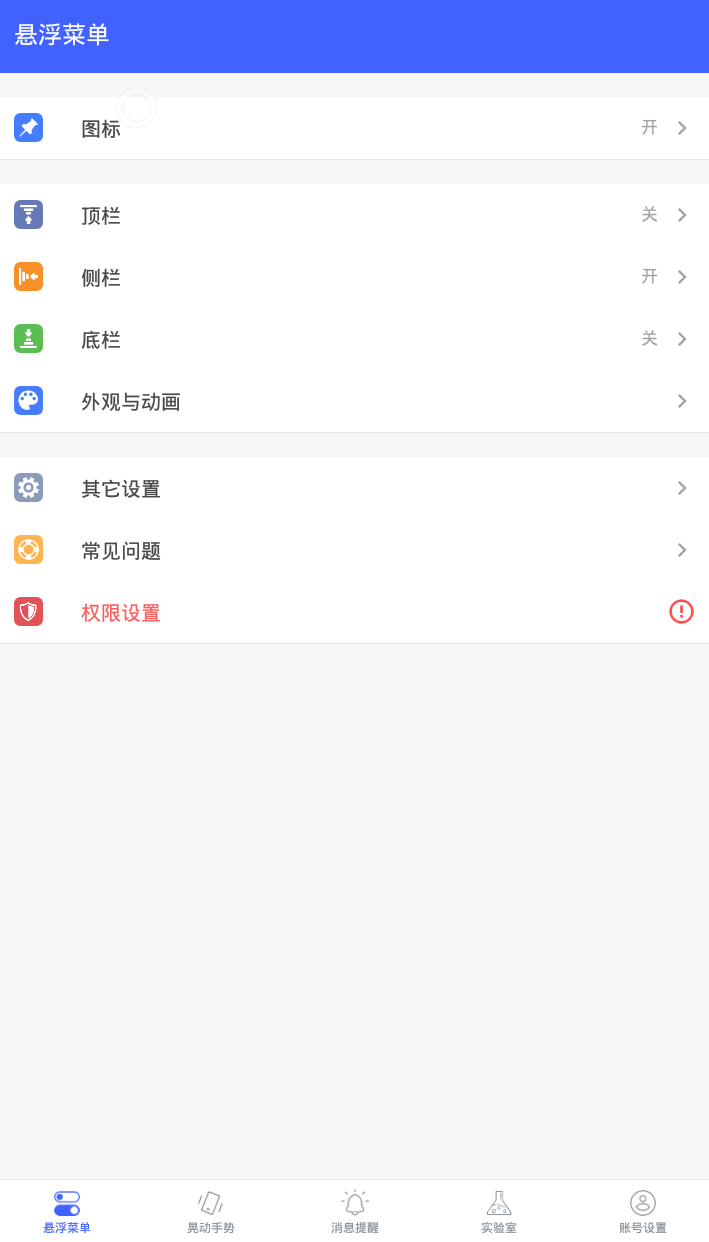The image size is (709, 1242).
Task: Select the 悬浮菜单 tab
Action: 67,1211
